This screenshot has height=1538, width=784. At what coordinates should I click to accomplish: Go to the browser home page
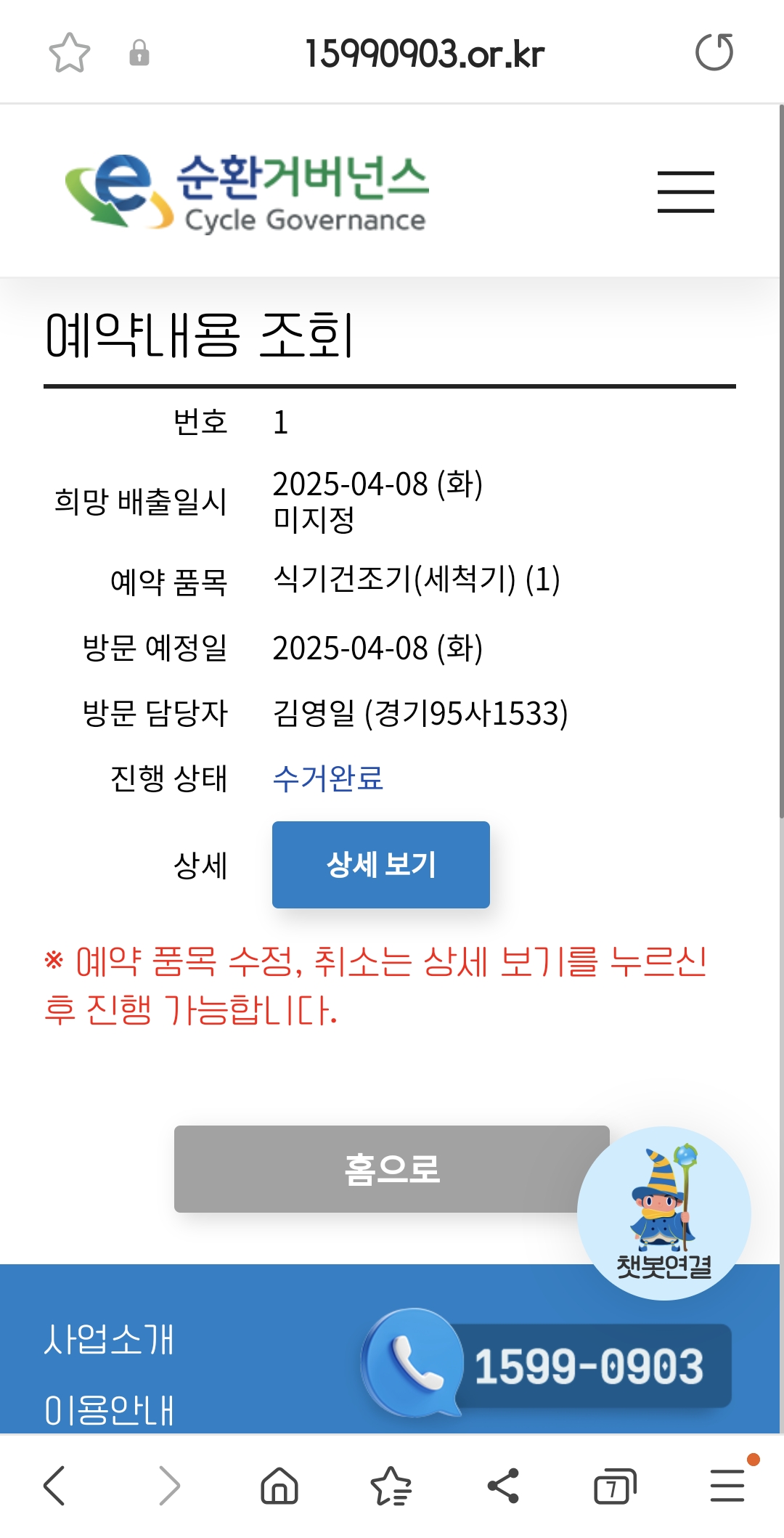click(279, 1486)
